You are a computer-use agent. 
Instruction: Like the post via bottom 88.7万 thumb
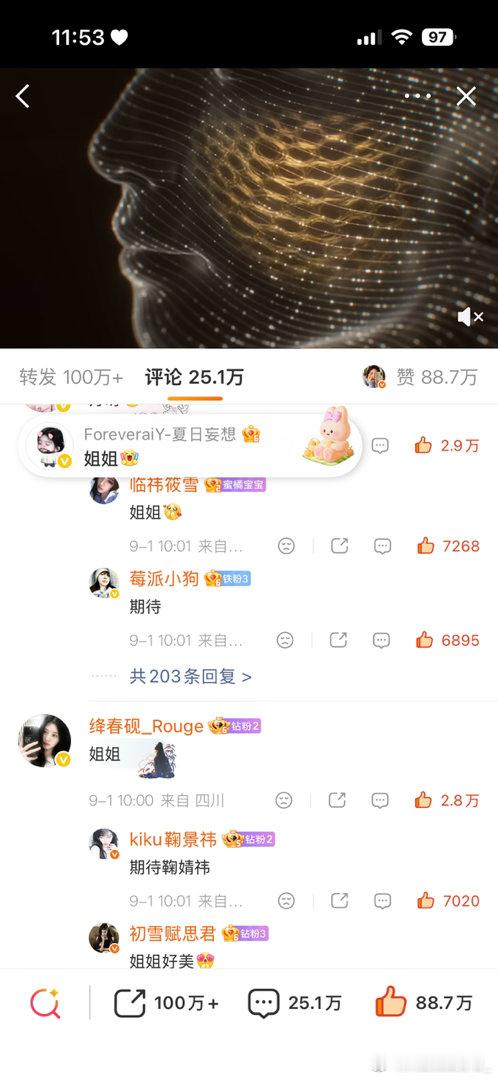tap(424, 1002)
